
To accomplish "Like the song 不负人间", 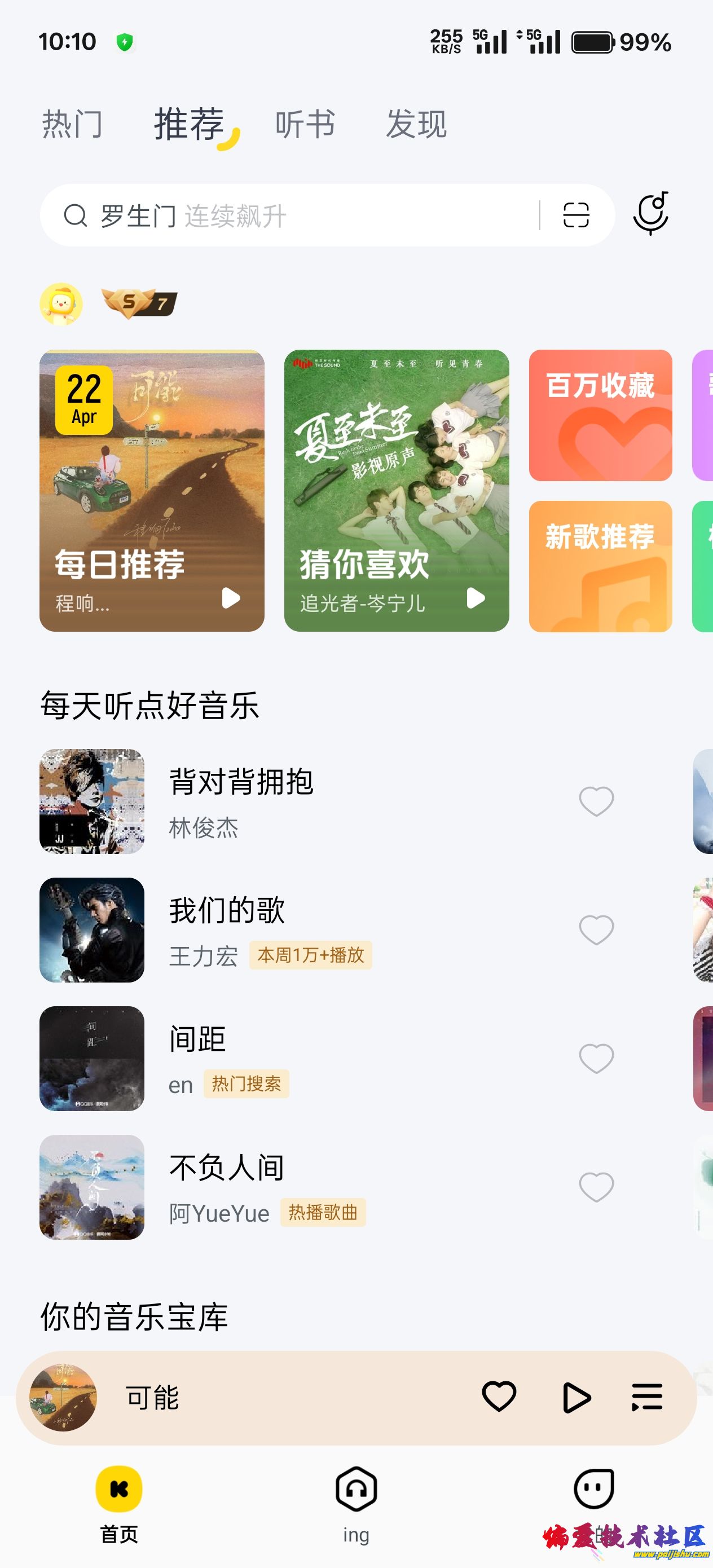I will [596, 1187].
